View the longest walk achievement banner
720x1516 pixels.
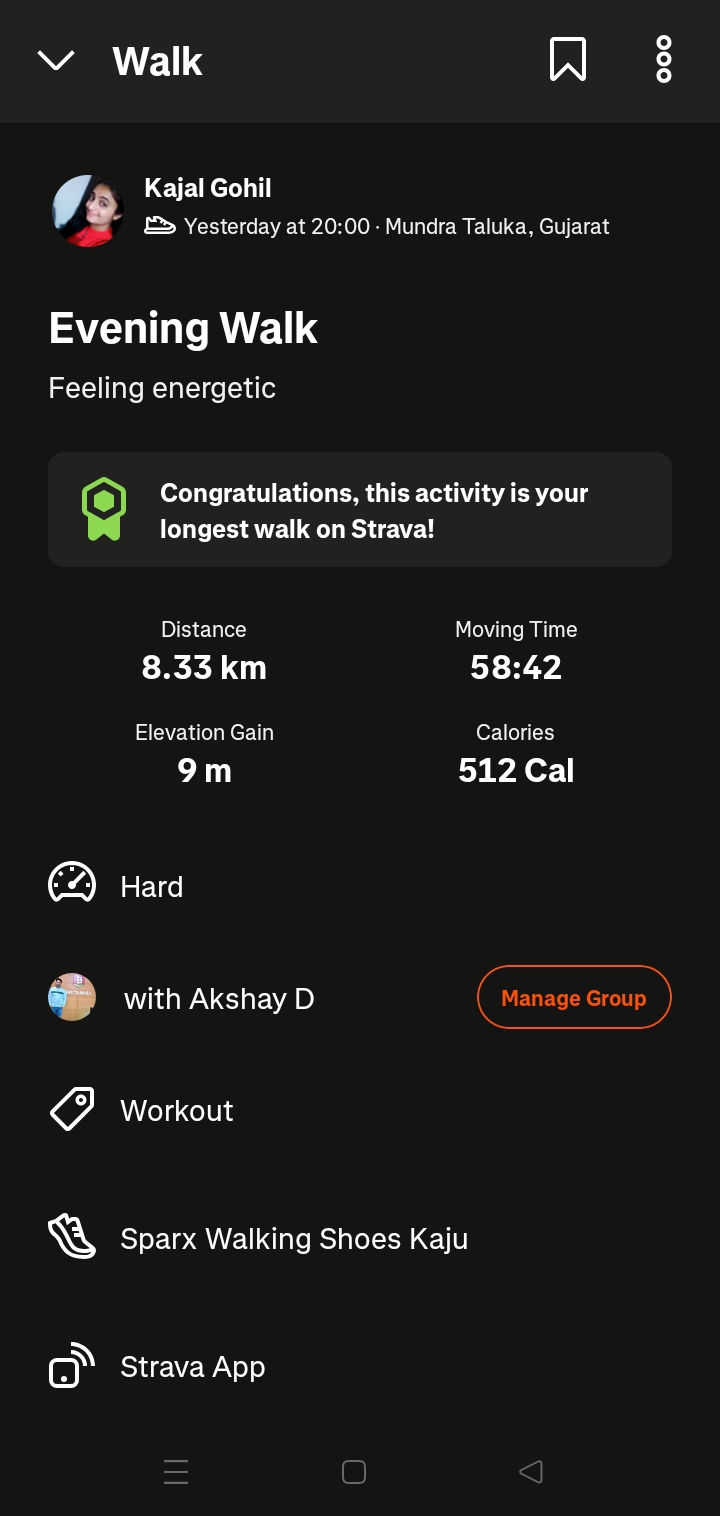(360, 510)
